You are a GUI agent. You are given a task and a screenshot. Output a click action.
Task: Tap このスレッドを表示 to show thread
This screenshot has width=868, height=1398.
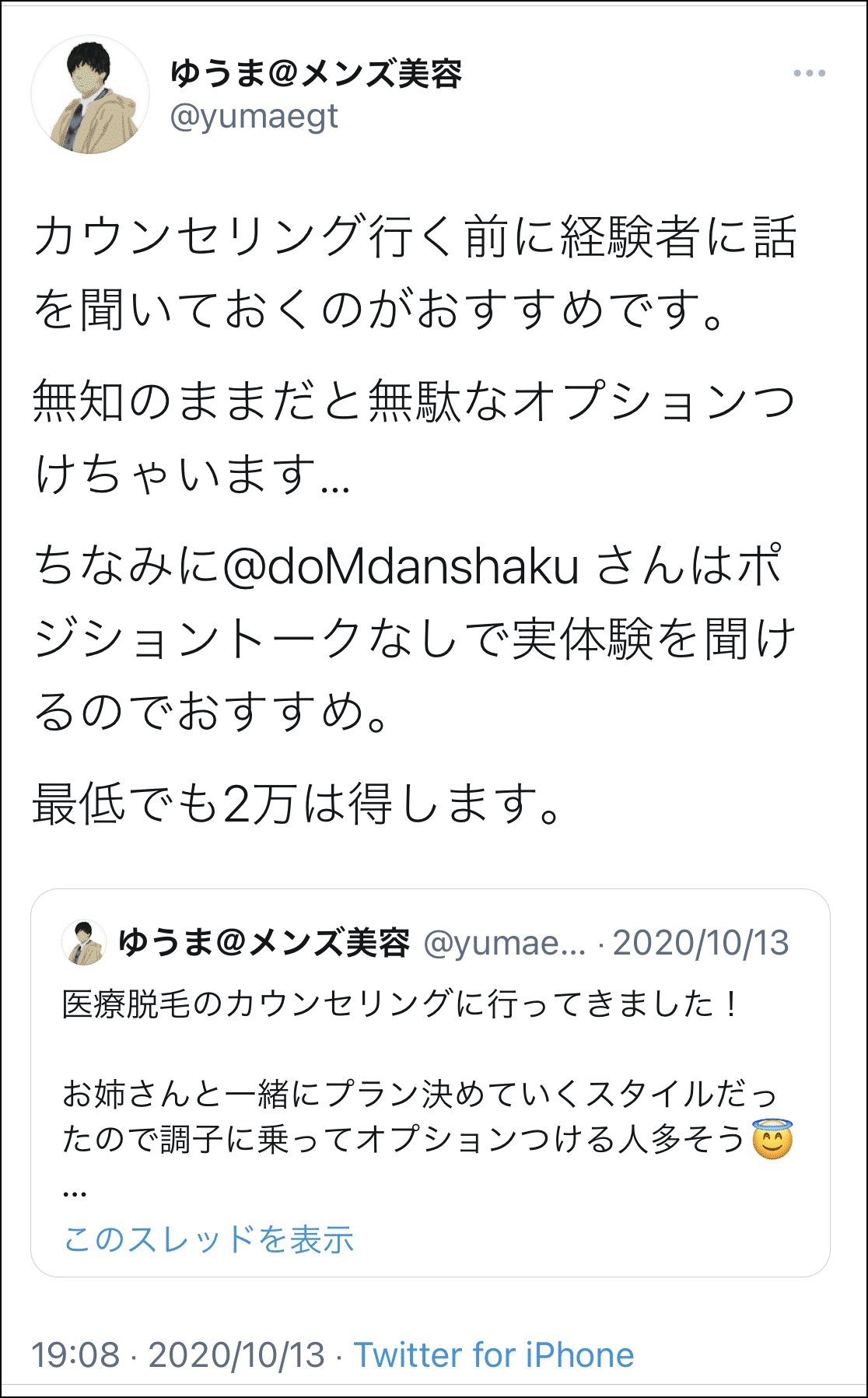pyautogui.click(x=208, y=1239)
